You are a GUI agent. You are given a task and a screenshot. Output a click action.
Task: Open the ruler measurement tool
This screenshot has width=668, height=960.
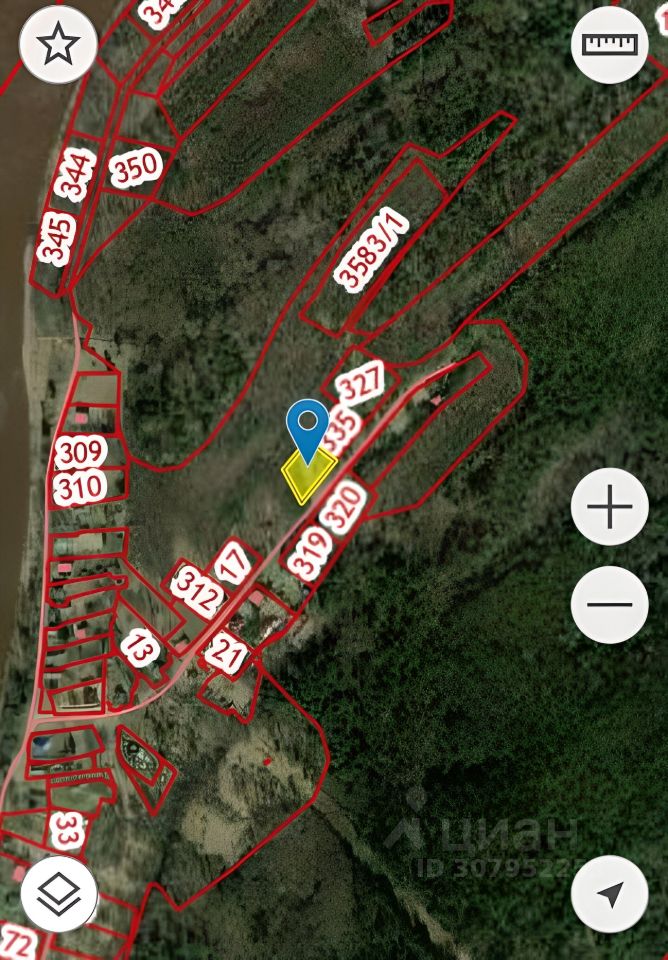609,43
